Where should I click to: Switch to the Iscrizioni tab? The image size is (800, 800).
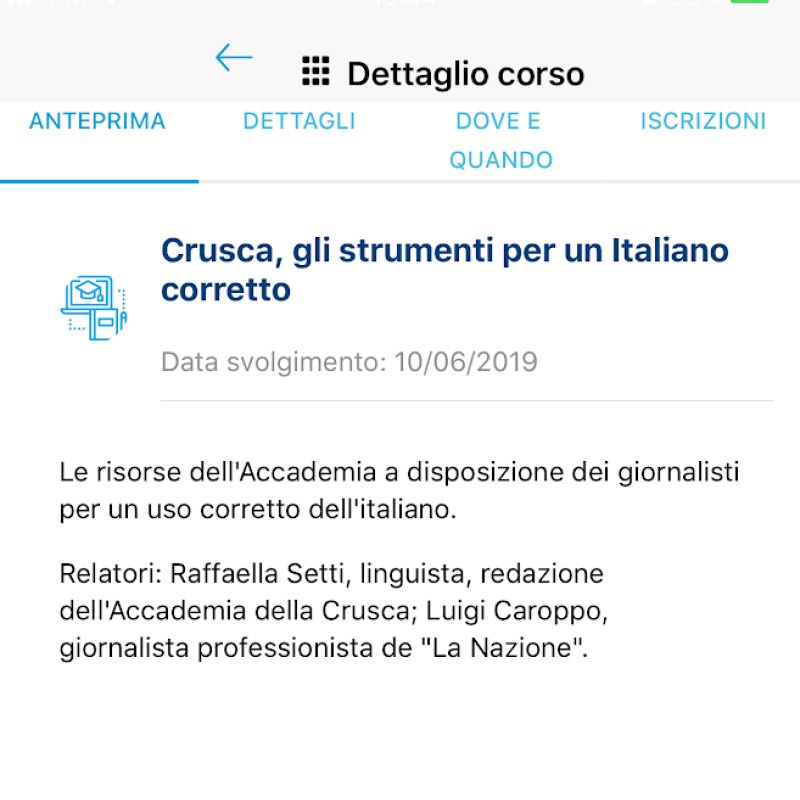coord(703,122)
